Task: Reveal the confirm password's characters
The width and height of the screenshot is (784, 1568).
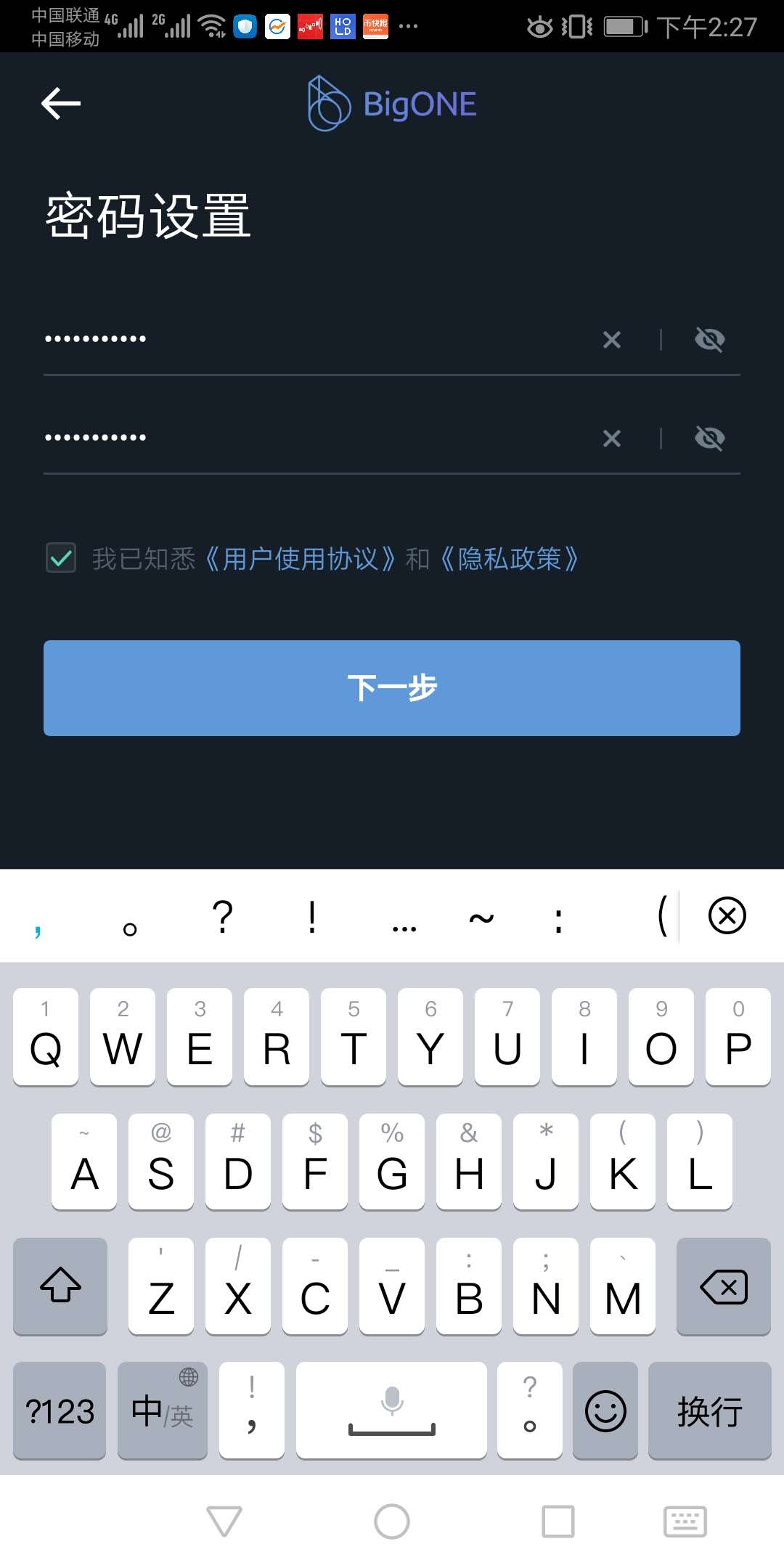Action: 709,438
